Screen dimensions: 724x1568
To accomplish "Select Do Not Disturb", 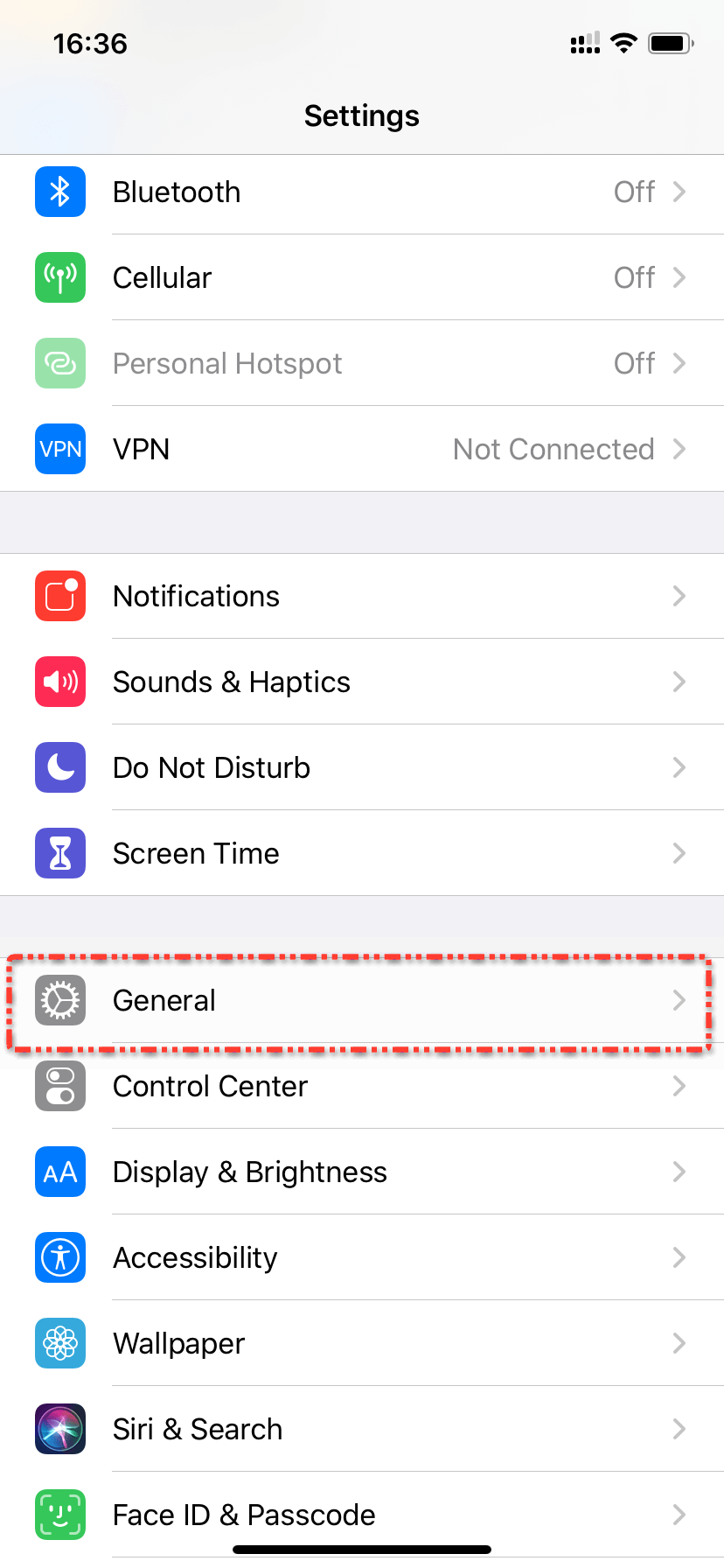I will pyautogui.click(x=362, y=768).
